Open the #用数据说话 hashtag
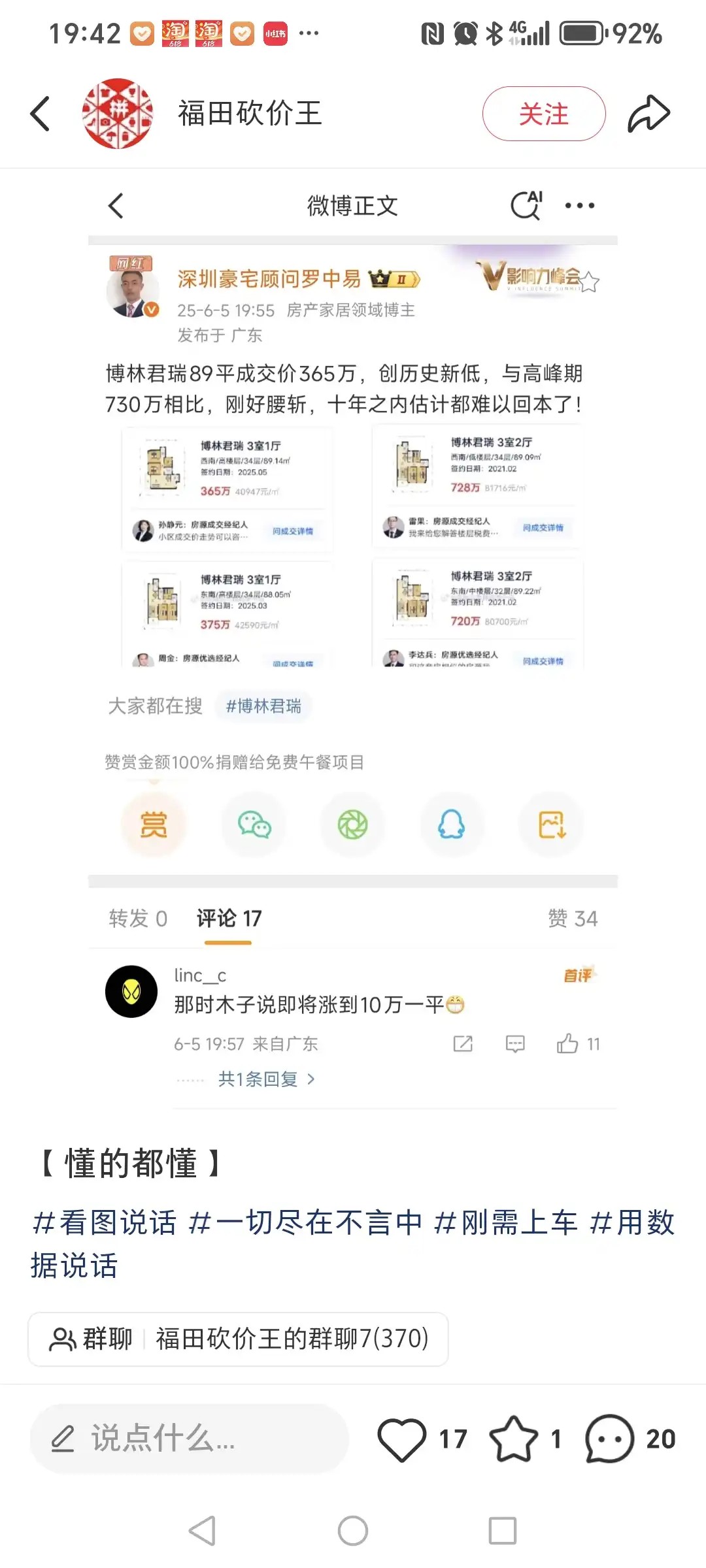Viewport: 706px width, 1568px height. [x=631, y=1222]
